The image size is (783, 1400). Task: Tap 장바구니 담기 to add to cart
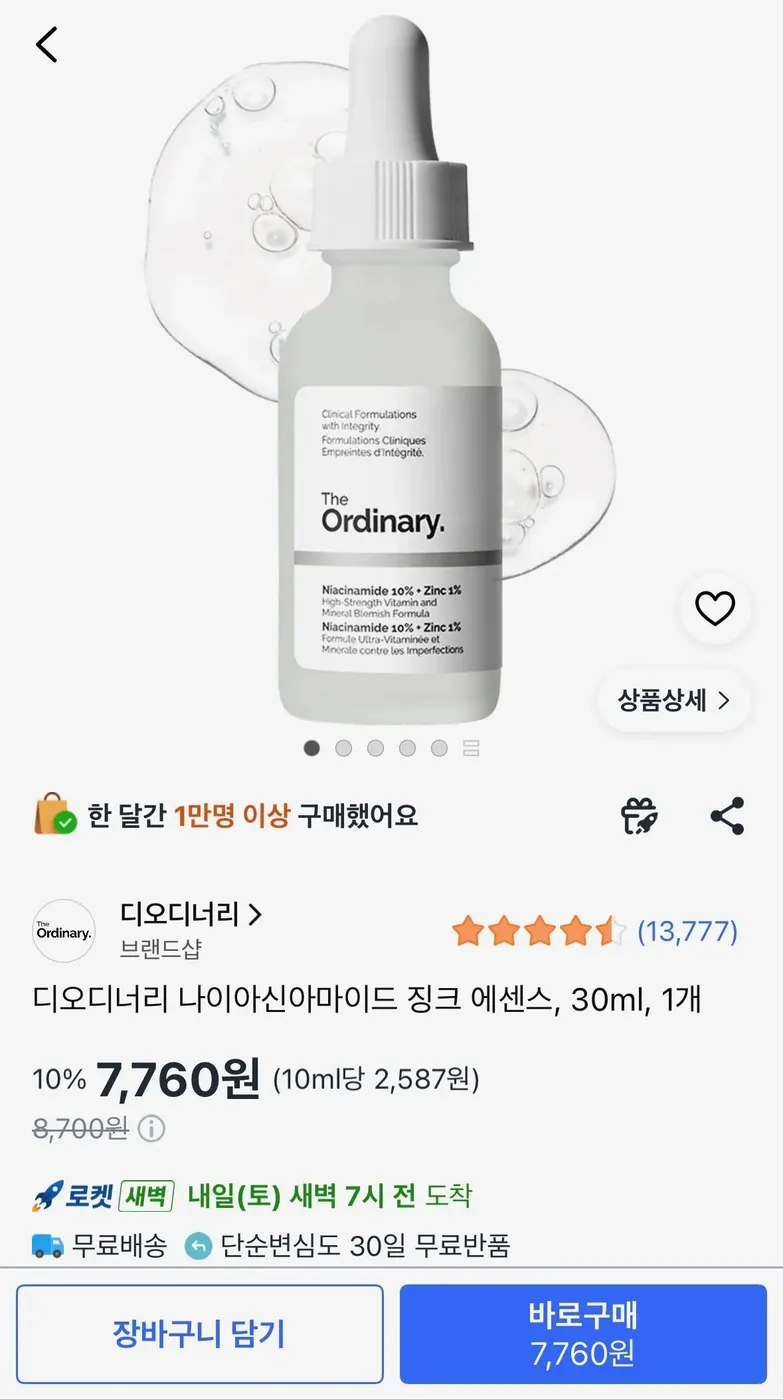[201, 1334]
